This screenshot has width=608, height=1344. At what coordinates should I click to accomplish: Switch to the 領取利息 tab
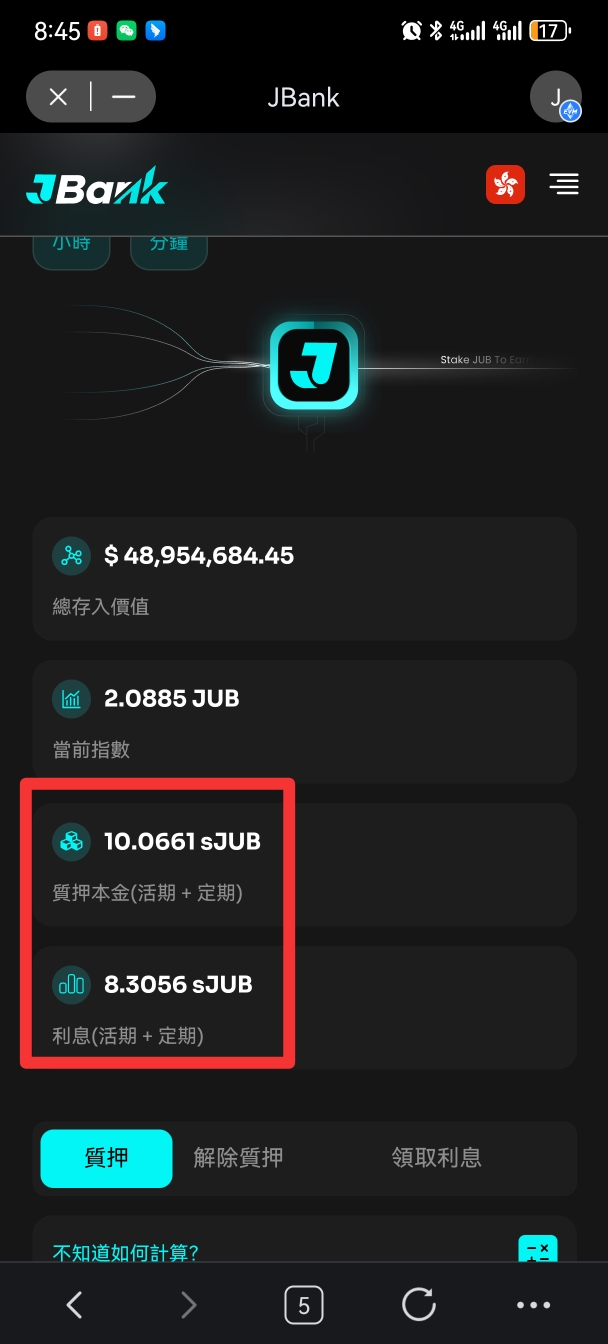(437, 1158)
